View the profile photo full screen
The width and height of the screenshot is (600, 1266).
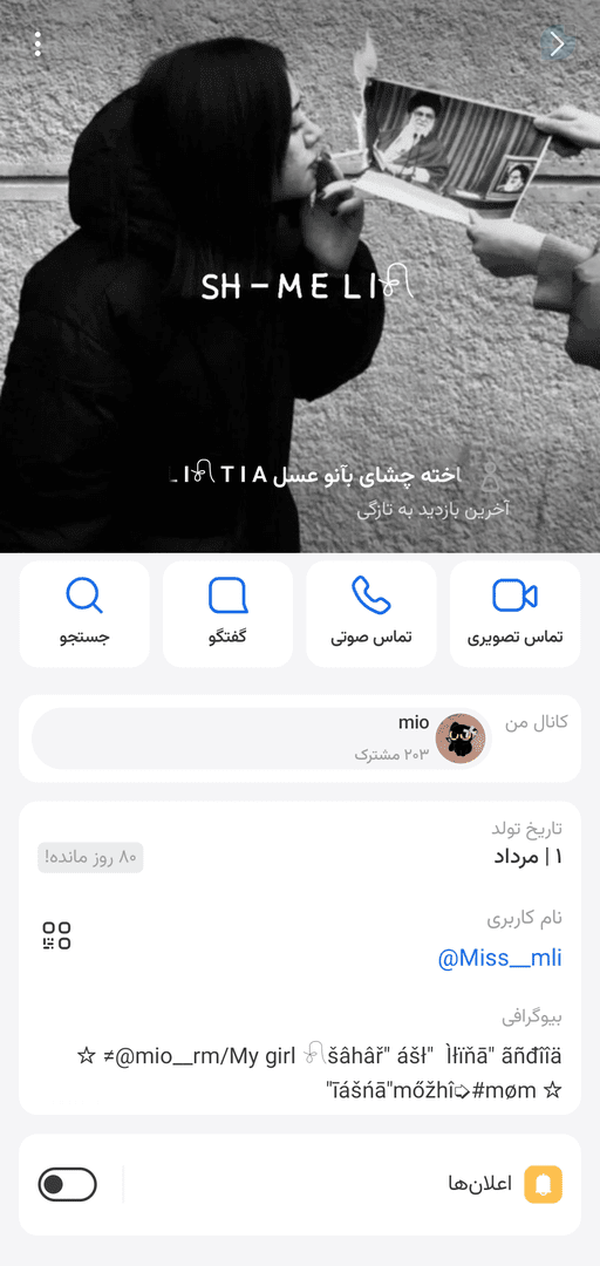pyautogui.click(x=300, y=276)
